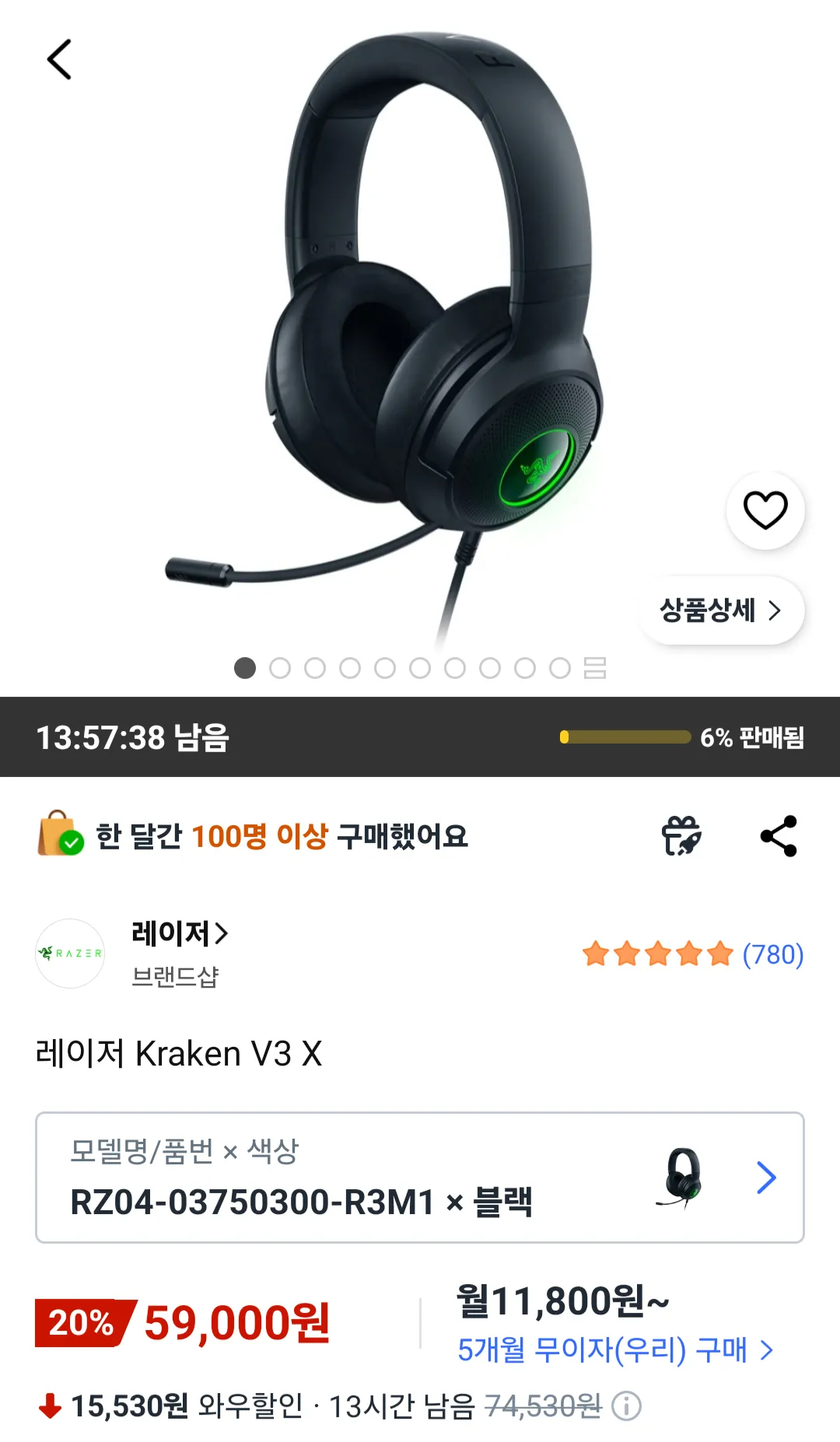The image size is (840, 1442).
Task: View the 780 customer reviews
Action: click(772, 954)
